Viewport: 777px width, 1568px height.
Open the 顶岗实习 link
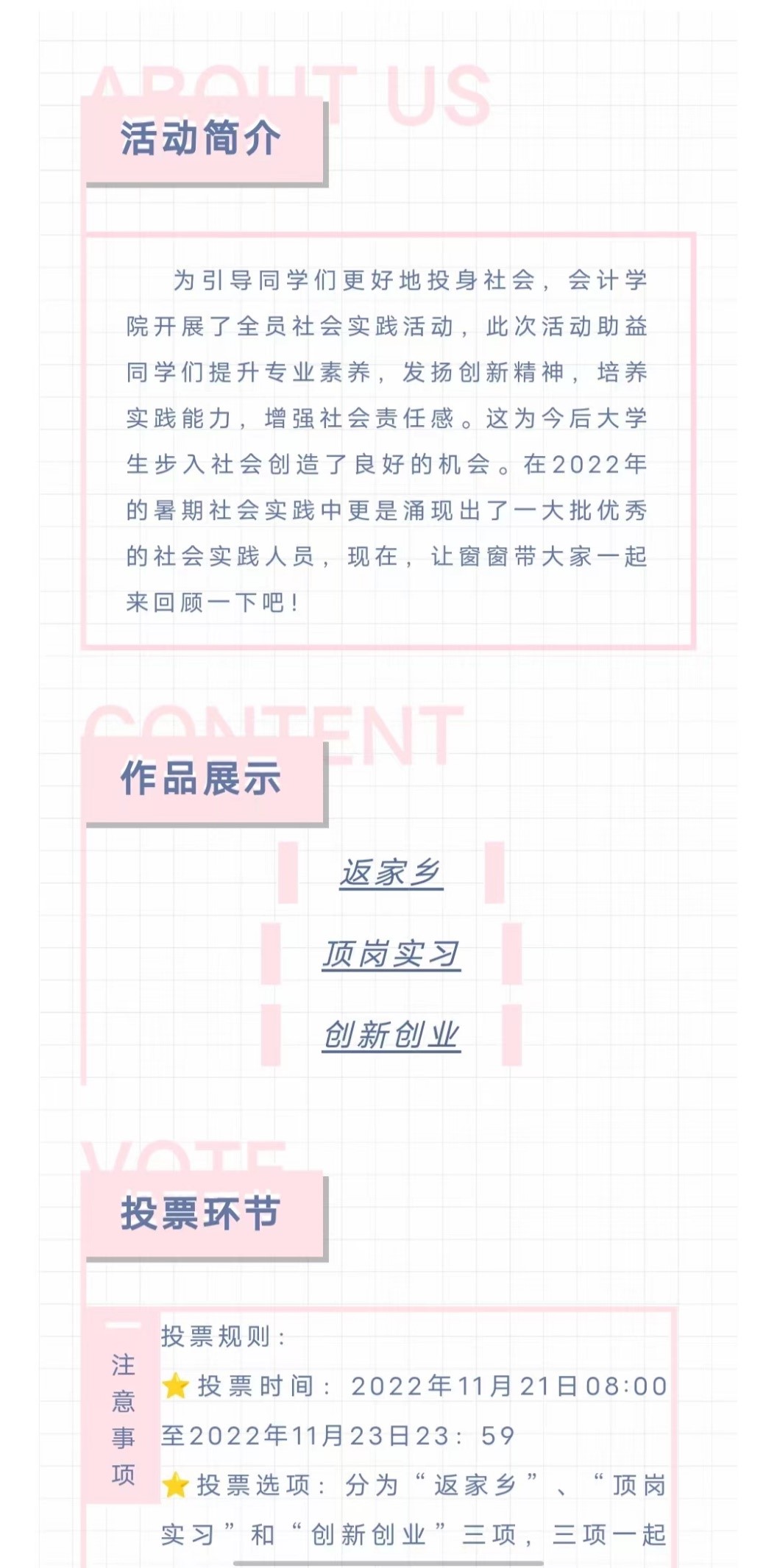(x=391, y=954)
